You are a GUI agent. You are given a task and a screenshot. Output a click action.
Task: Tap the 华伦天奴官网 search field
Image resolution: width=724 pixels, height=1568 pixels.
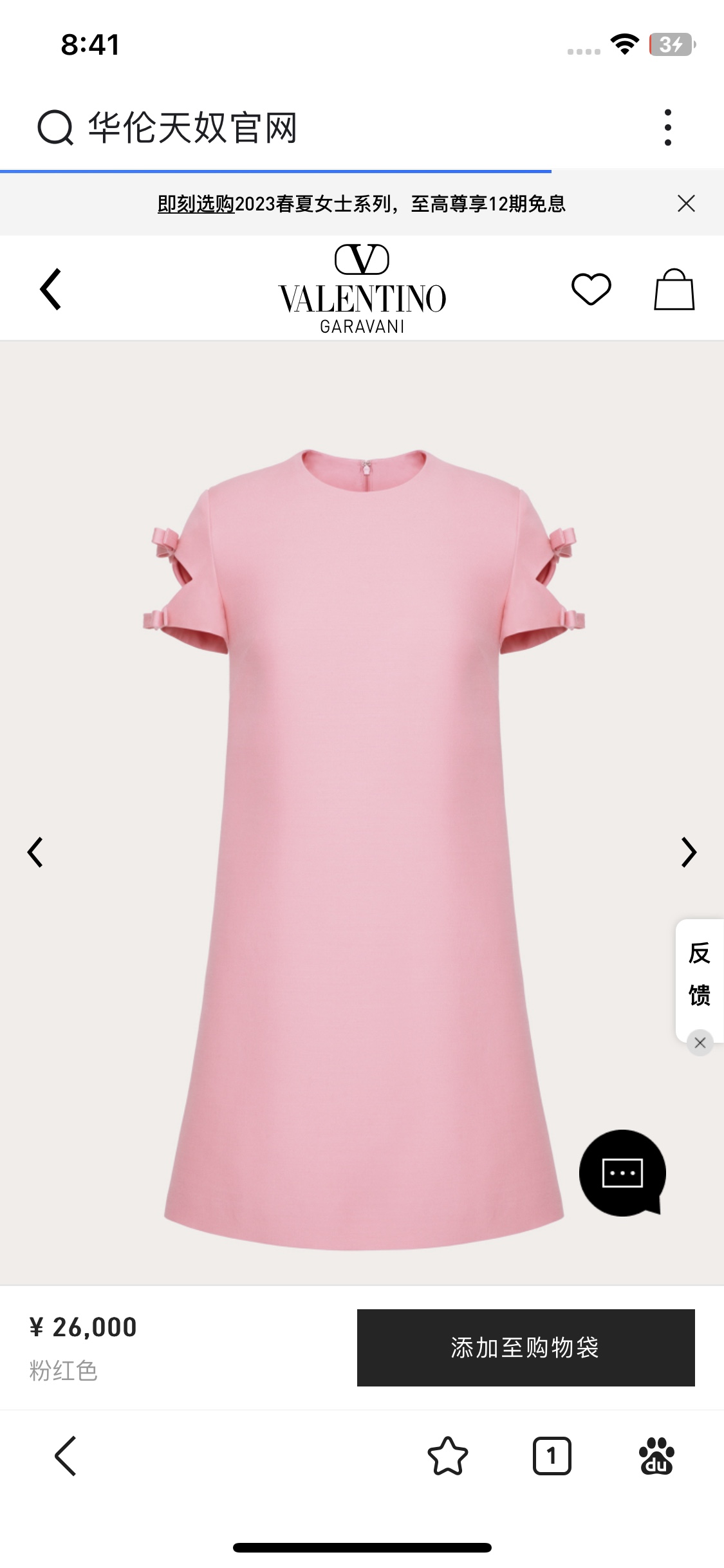click(193, 127)
